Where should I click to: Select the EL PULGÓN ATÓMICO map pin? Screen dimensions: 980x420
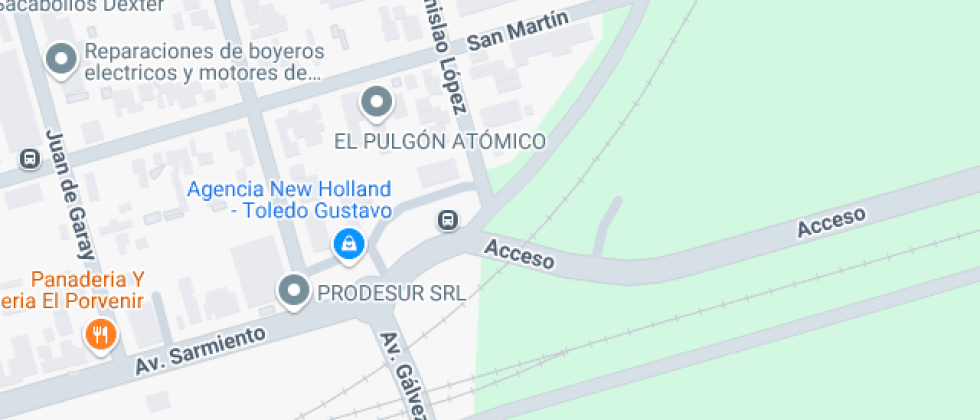(376, 101)
